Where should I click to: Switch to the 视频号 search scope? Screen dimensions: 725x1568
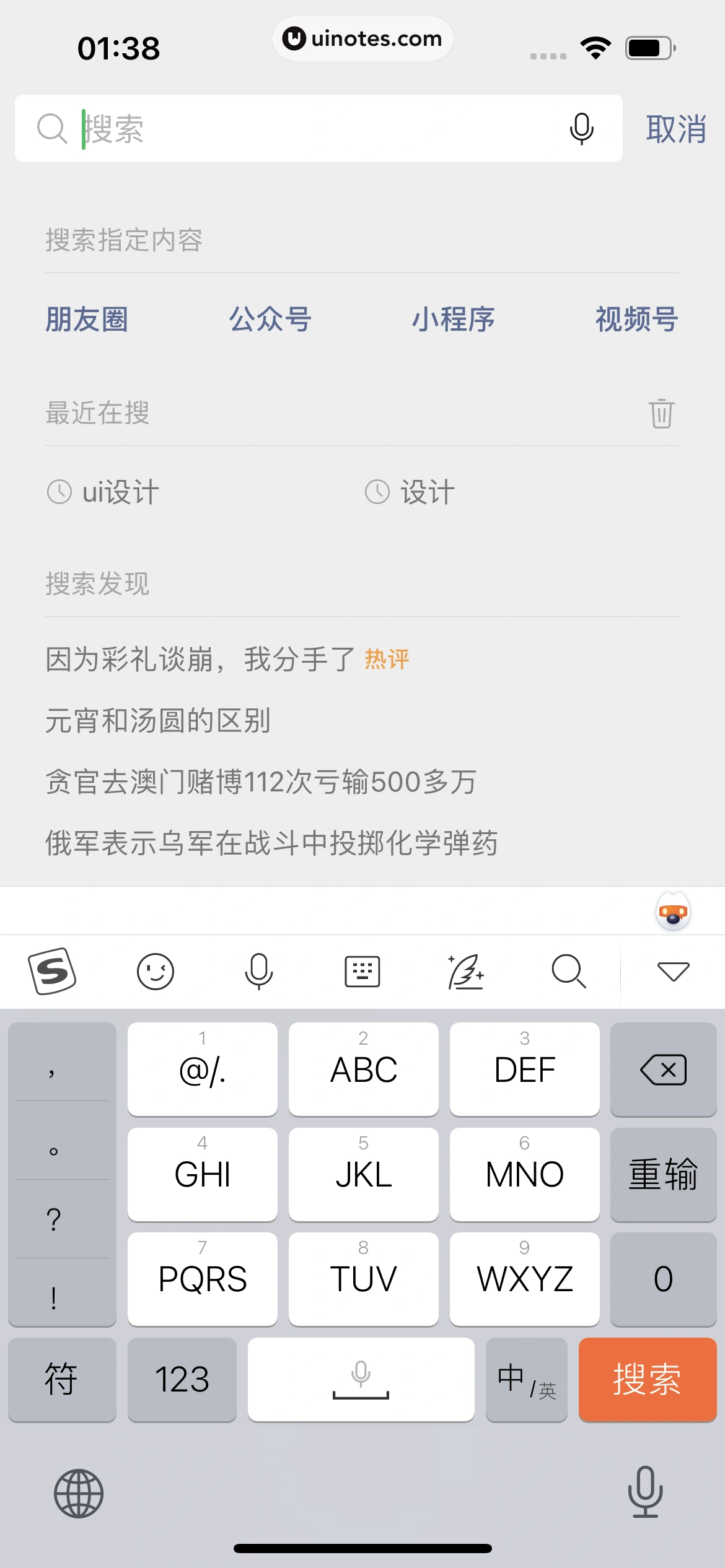click(635, 319)
